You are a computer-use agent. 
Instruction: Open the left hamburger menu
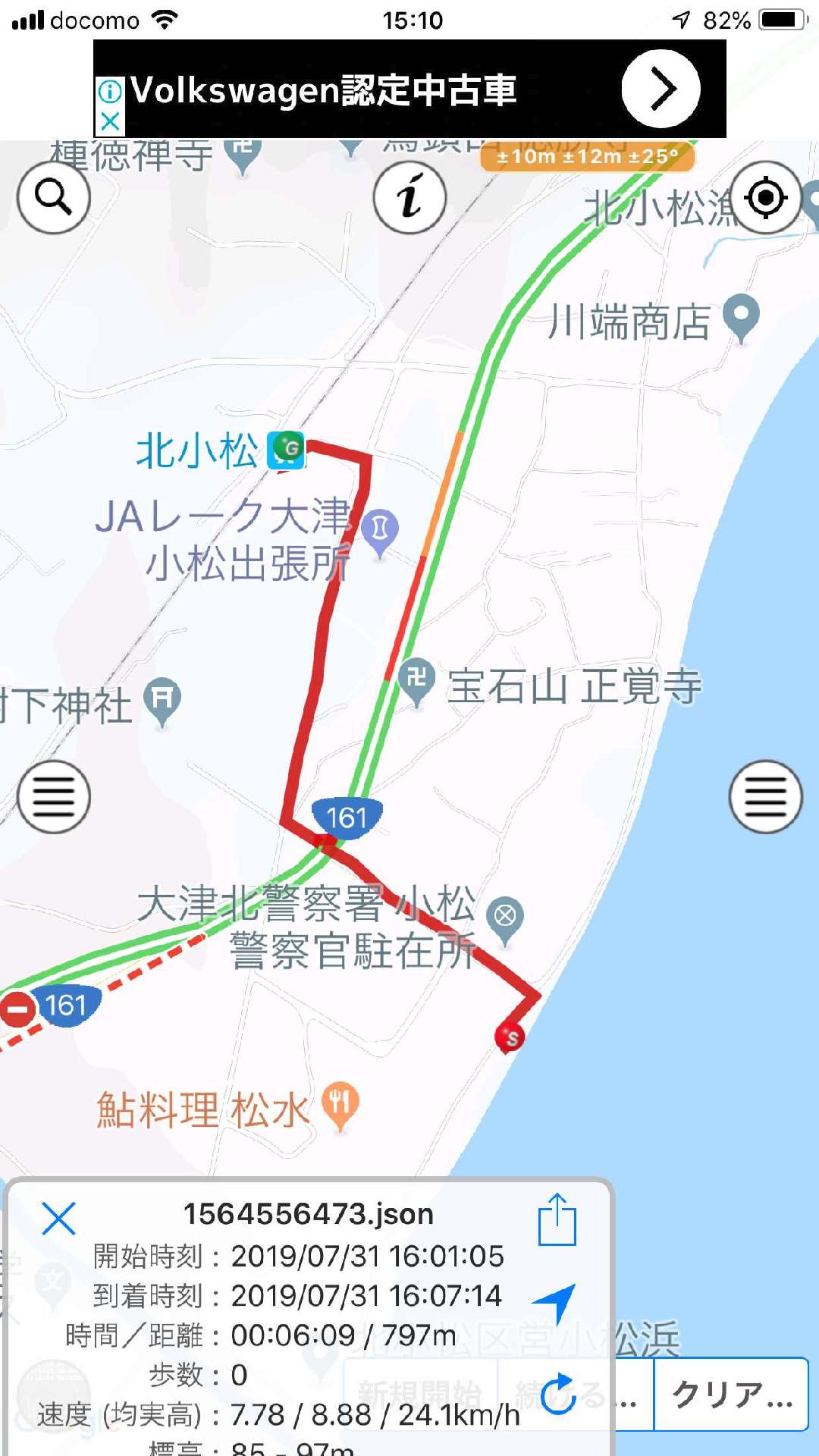pos(54,797)
